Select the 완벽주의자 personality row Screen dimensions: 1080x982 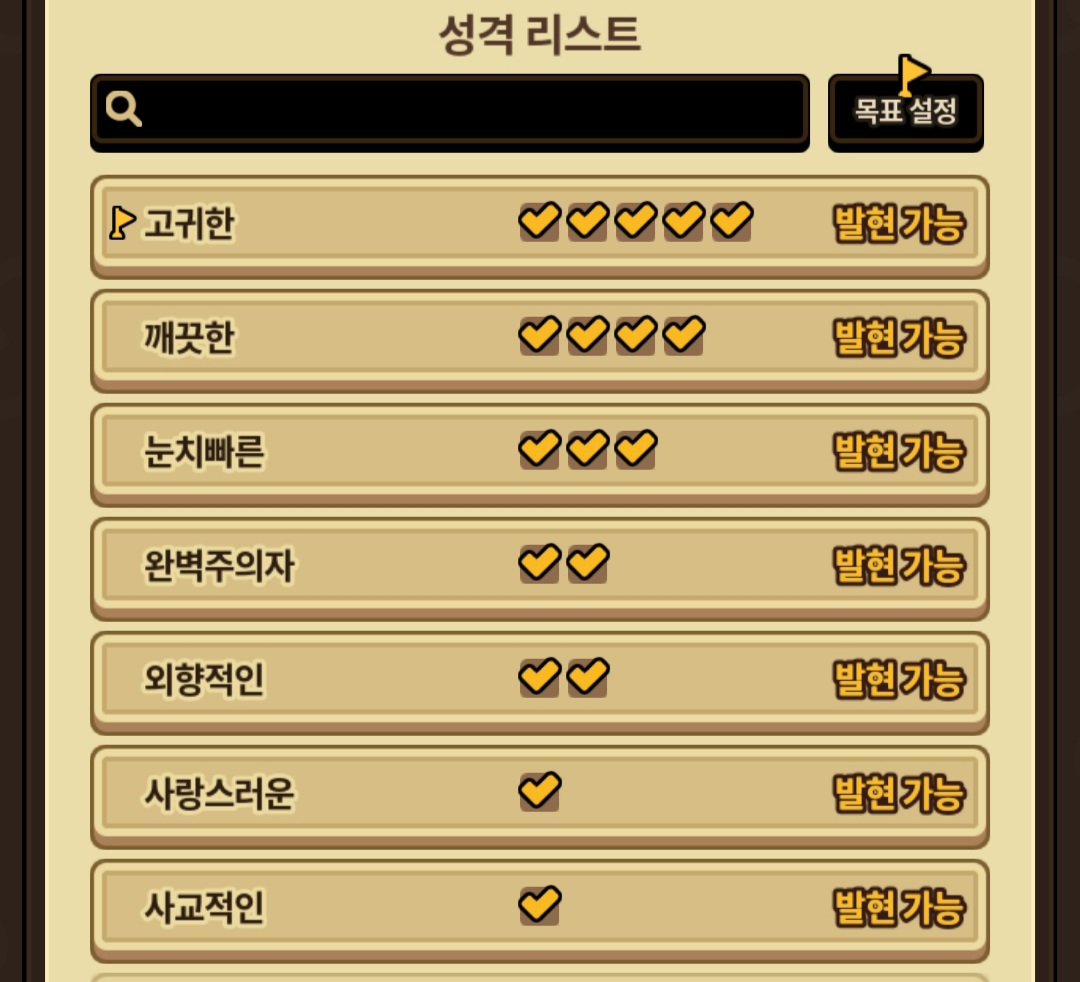540,569
